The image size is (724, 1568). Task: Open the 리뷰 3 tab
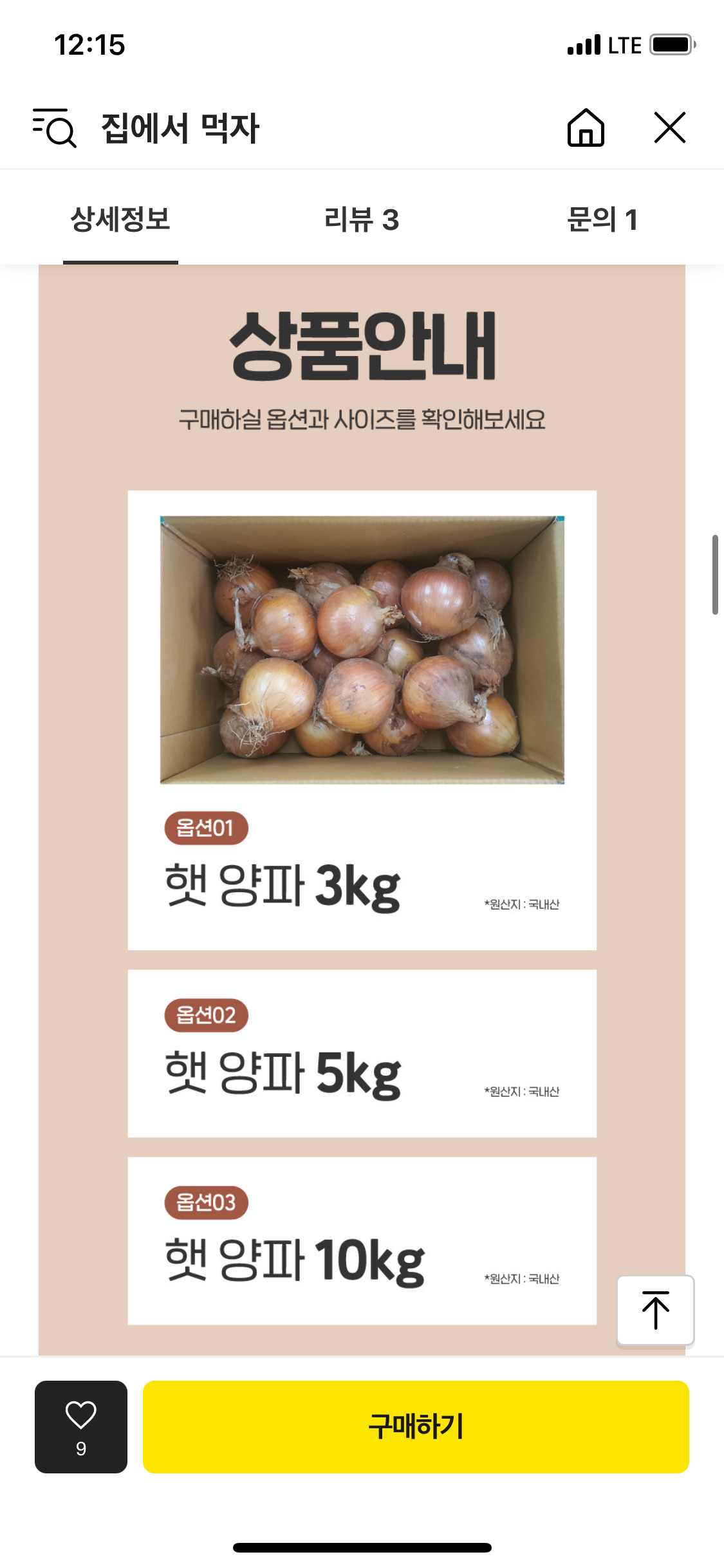coord(362,219)
